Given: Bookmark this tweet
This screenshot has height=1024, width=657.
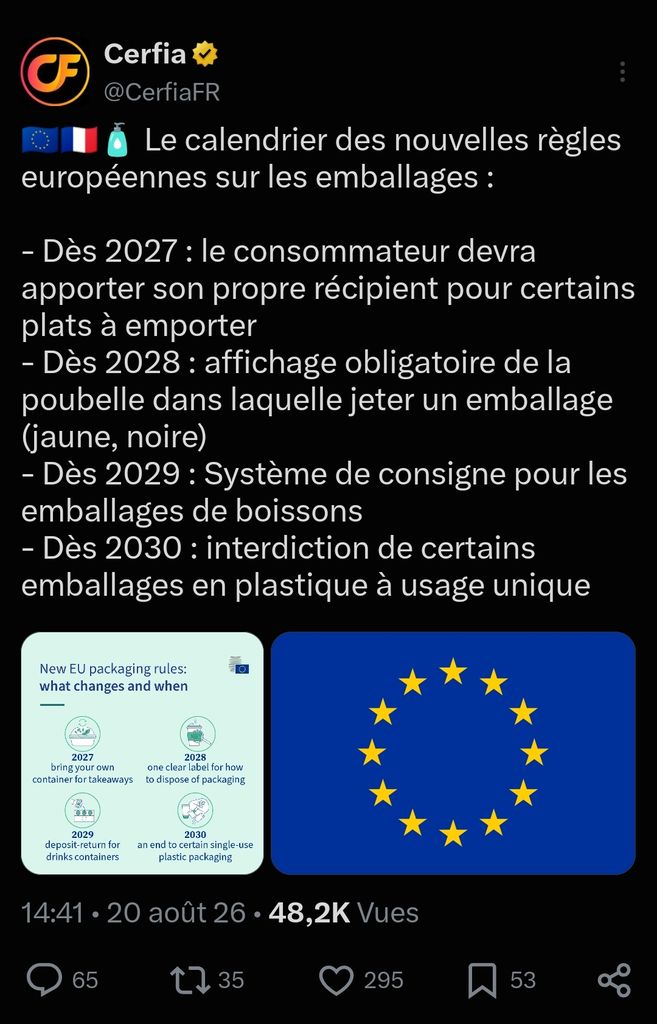Looking at the screenshot, I should pyautogui.click(x=483, y=980).
